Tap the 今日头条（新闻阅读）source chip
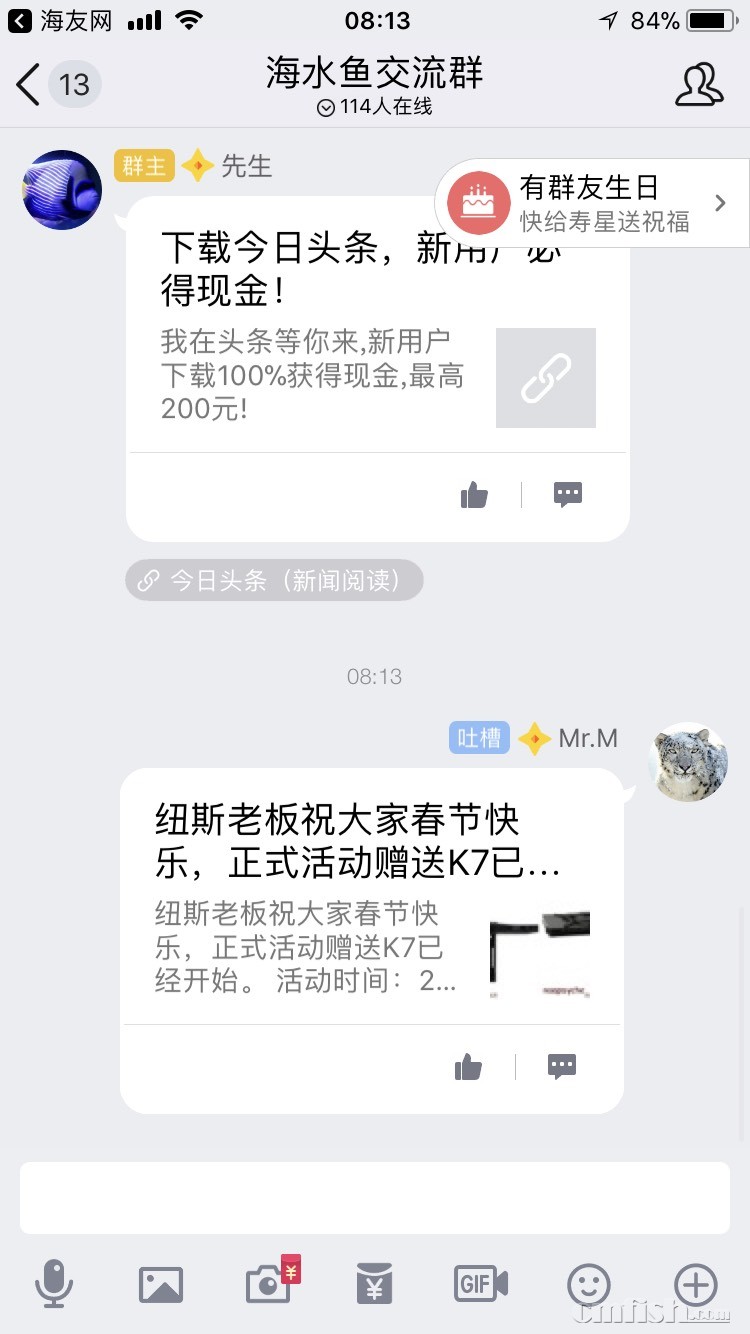 (x=274, y=581)
